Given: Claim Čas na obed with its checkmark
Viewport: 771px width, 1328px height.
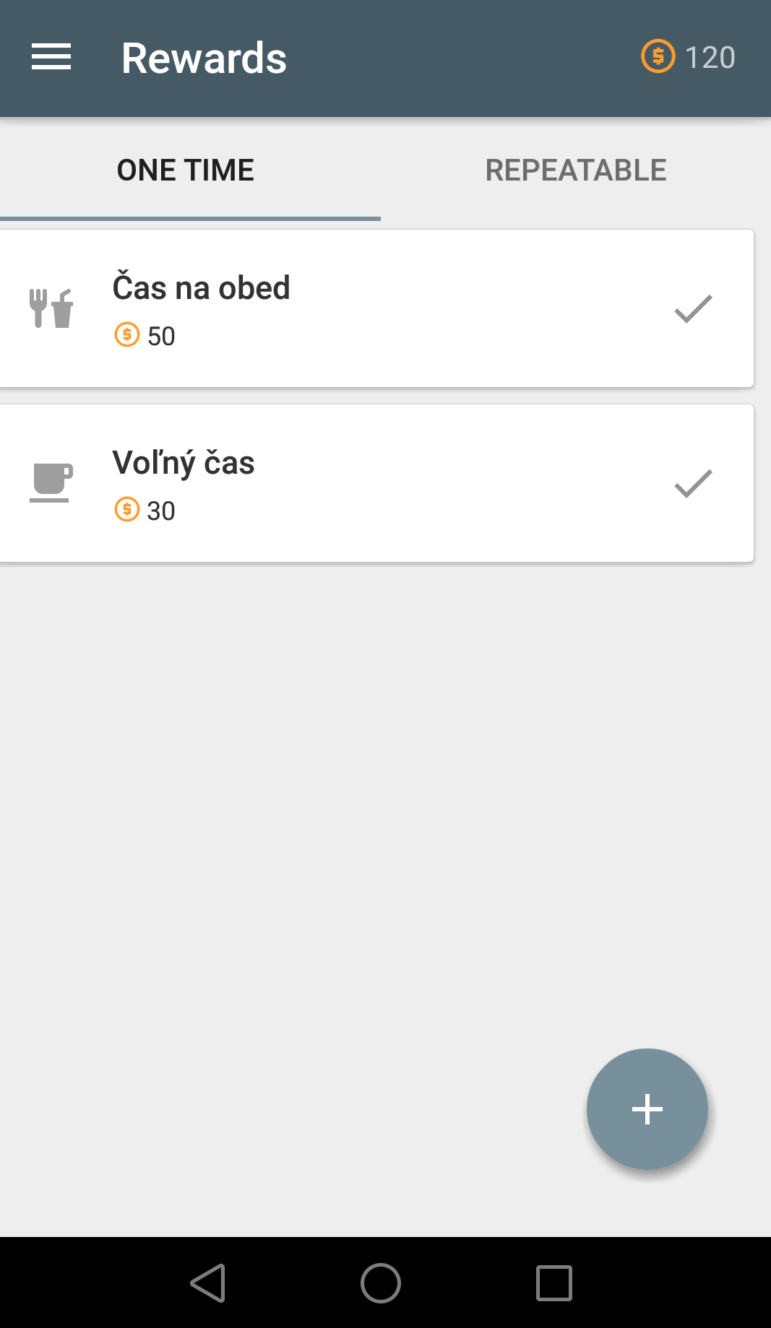Looking at the screenshot, I should [x=693, y=309].
